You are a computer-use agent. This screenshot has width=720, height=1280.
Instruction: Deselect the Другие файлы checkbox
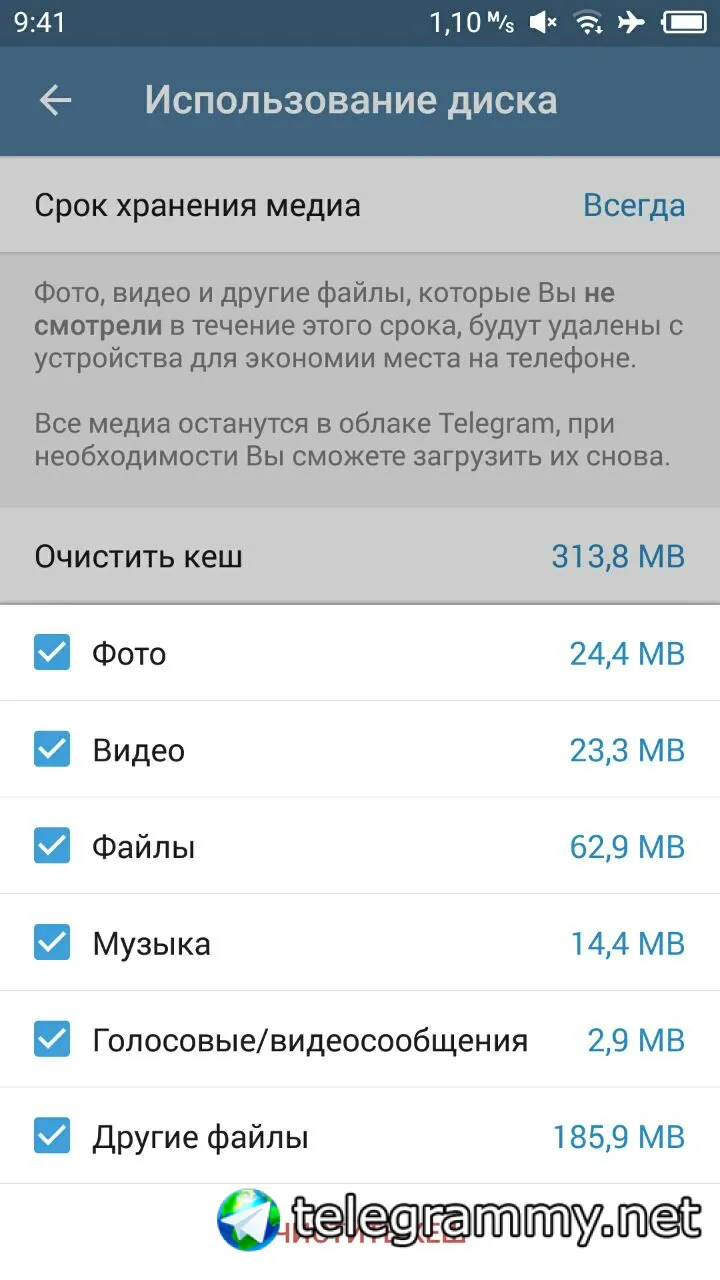click(x=52, y=1137)
